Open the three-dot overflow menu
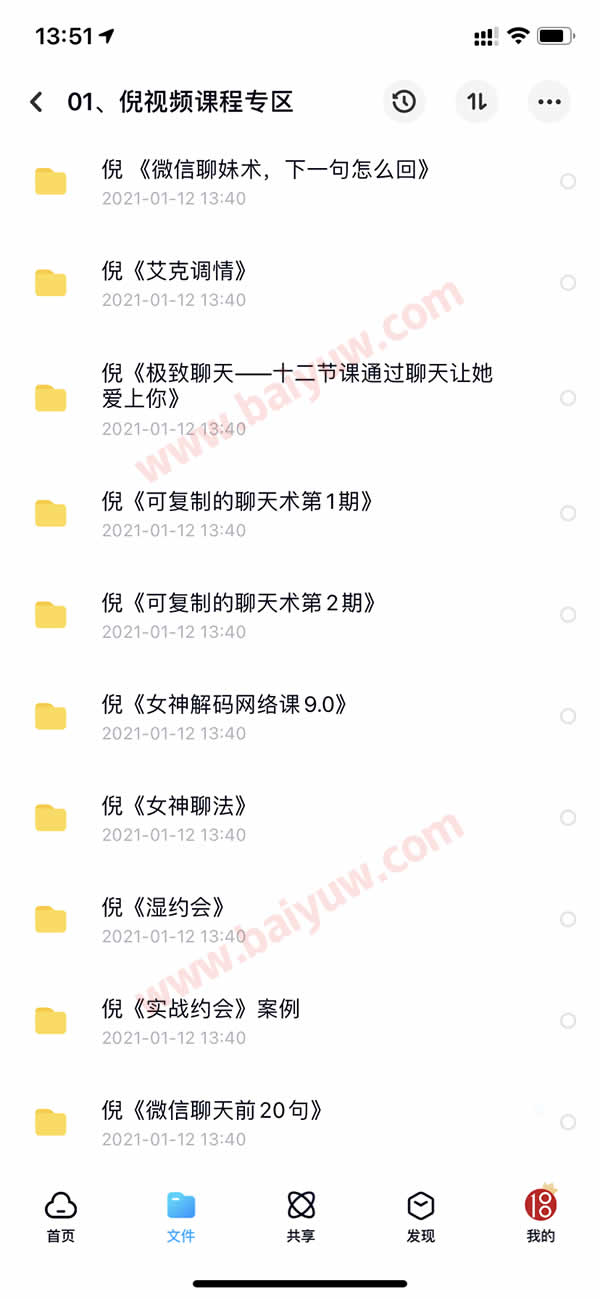 (x=549, y=102)
